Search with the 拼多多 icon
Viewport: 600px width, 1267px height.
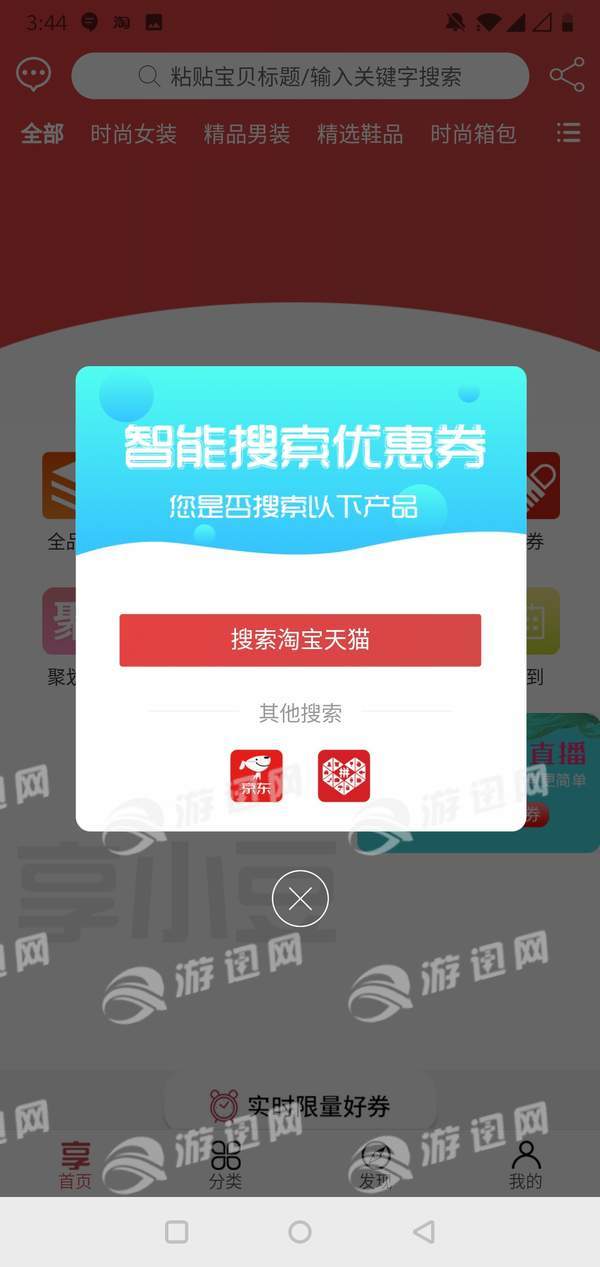(344, 776)
